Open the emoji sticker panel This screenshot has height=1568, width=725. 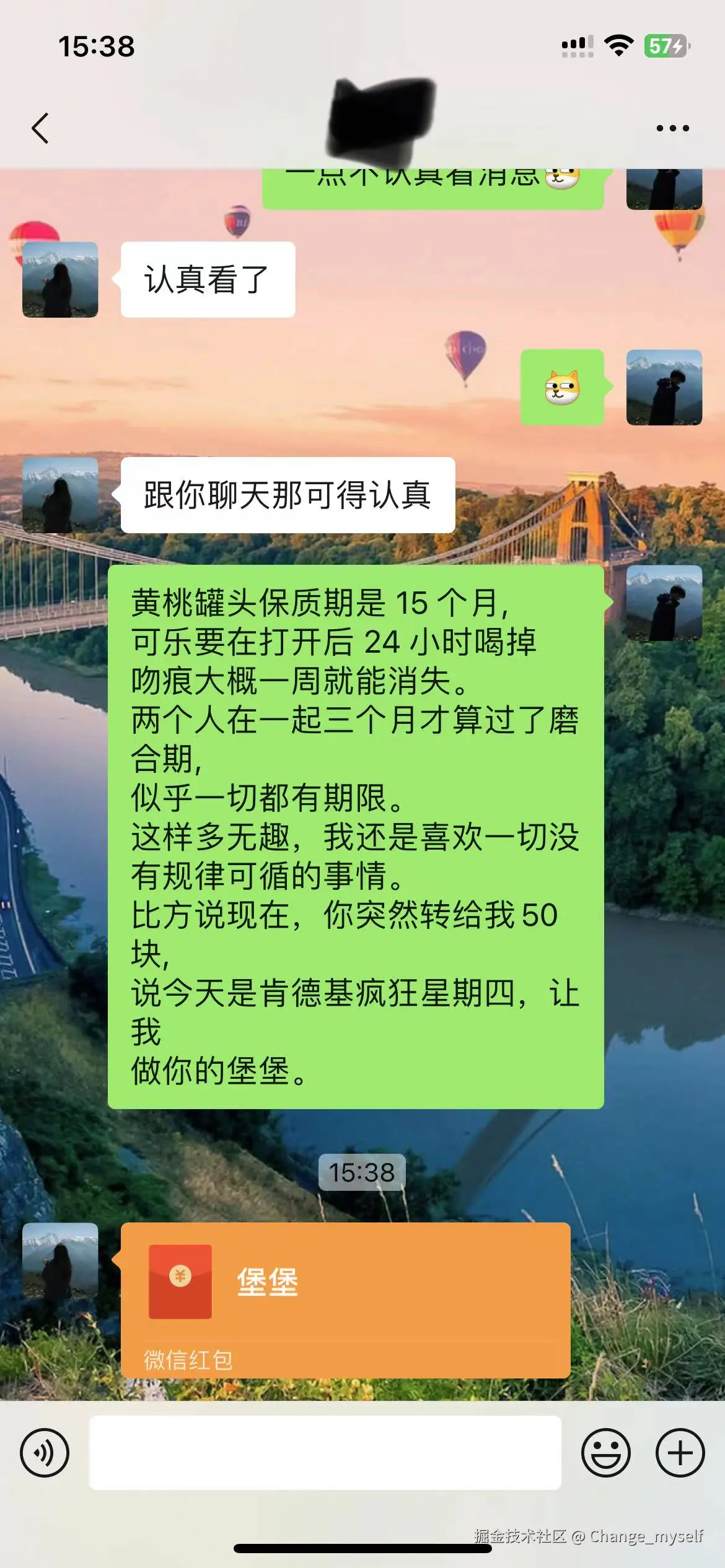tap(605, 1453)
